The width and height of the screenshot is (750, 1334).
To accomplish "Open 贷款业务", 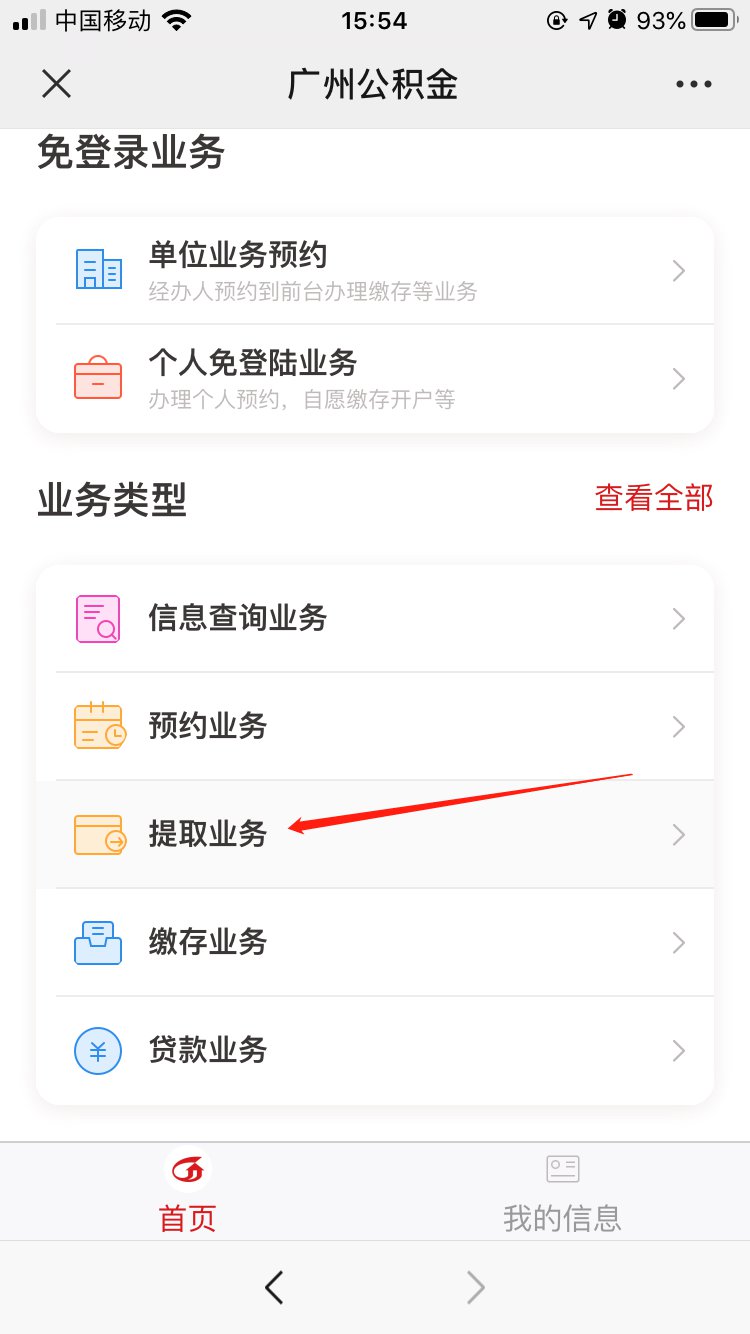I will pyautogui.click(x=375, y=1051).
